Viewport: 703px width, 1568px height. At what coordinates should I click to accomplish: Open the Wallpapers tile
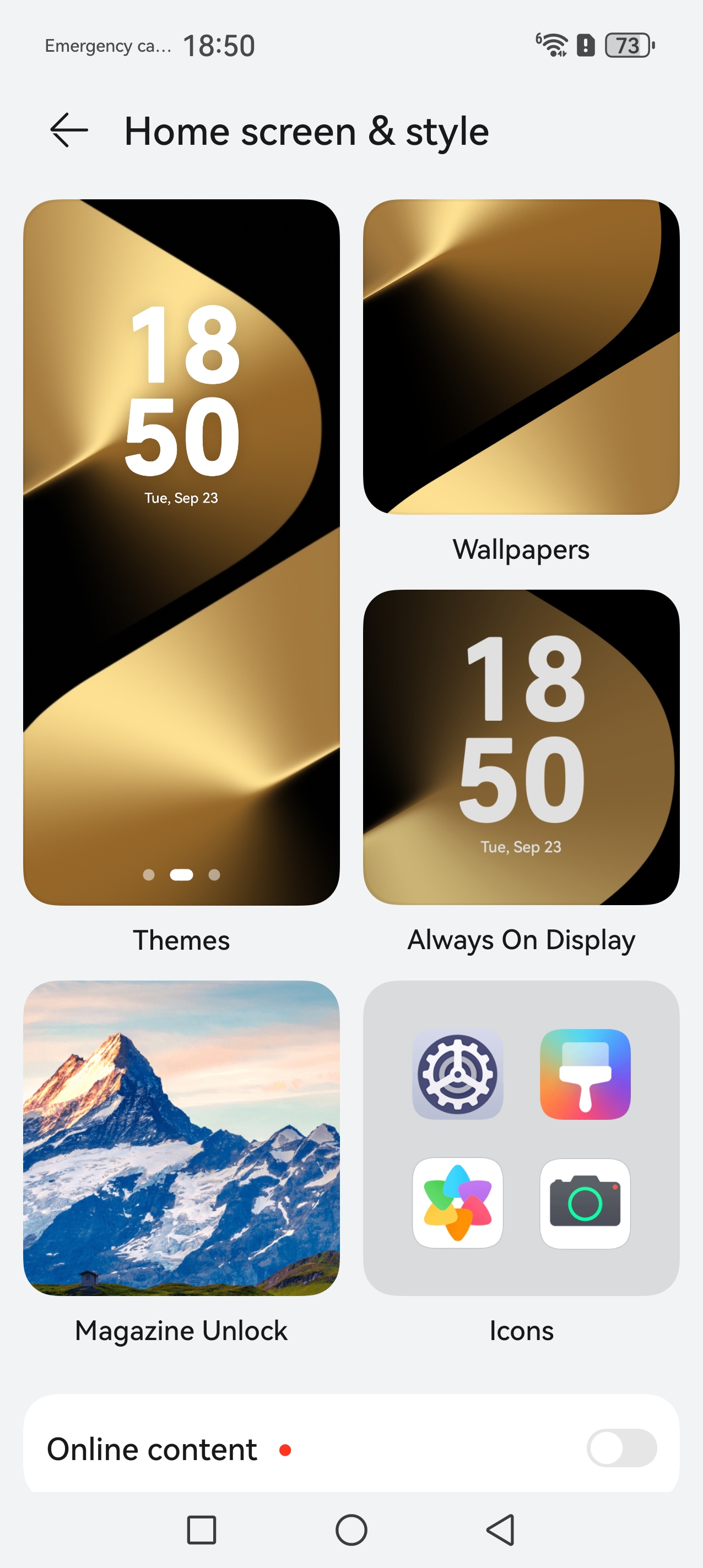coord(521,357)
